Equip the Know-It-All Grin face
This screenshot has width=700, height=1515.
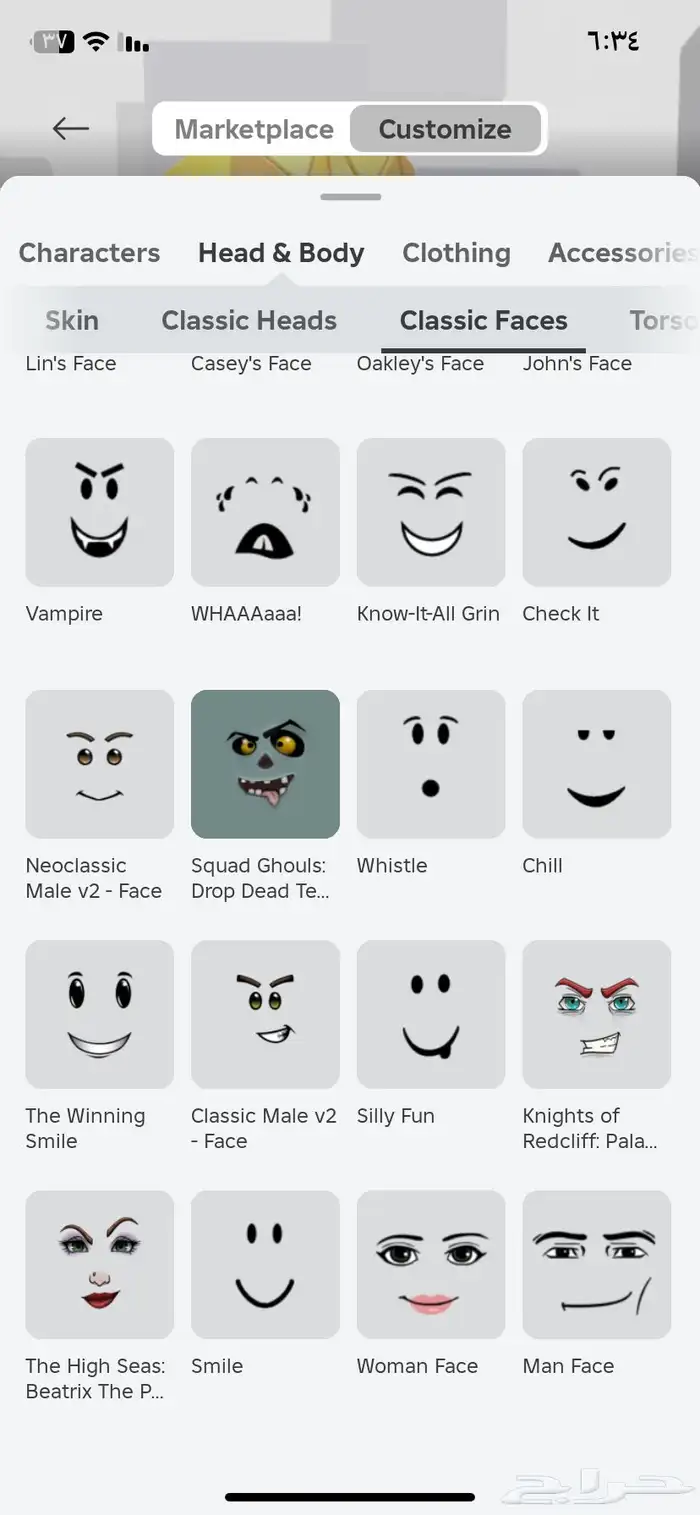[431, 512]
